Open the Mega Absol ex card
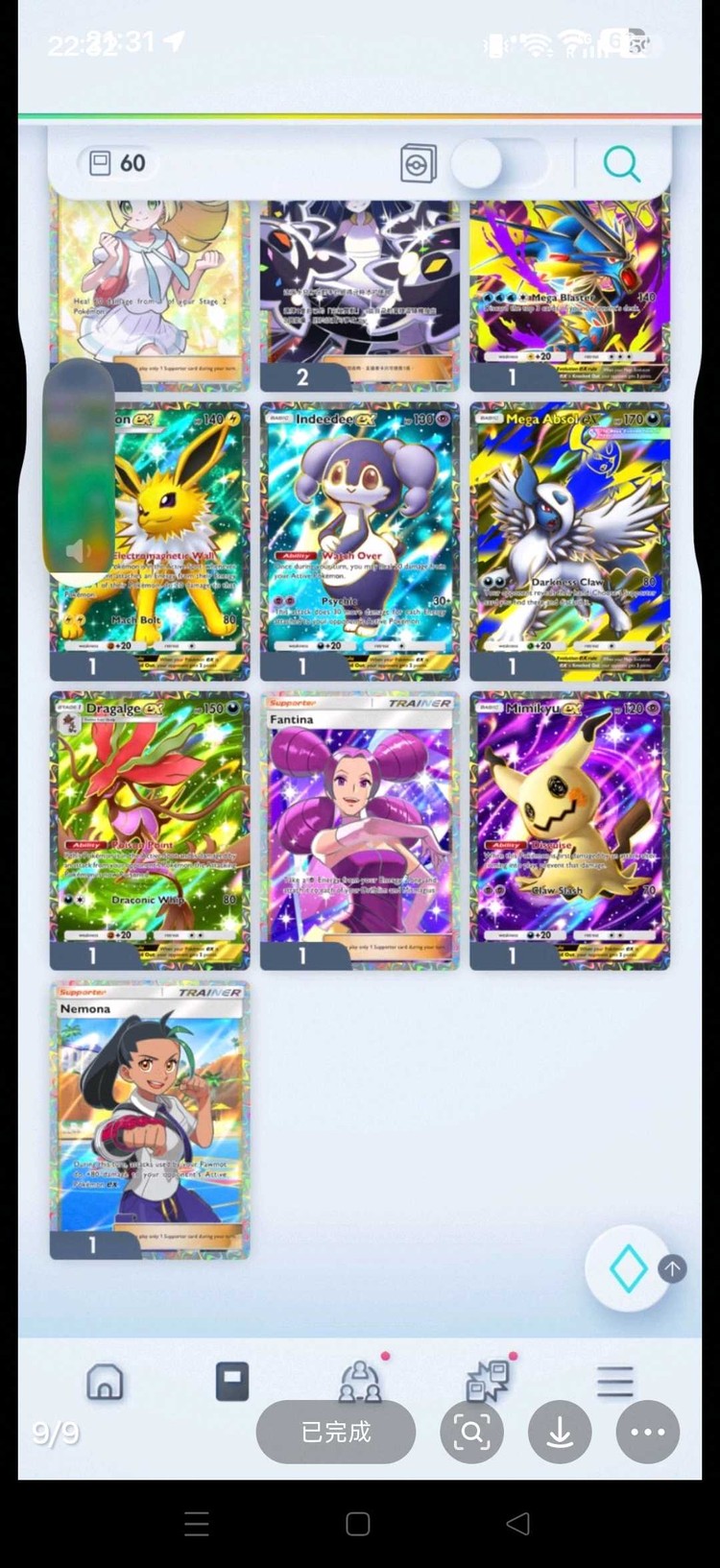This screenshot has width=720, height=1568. pos(570,541)
